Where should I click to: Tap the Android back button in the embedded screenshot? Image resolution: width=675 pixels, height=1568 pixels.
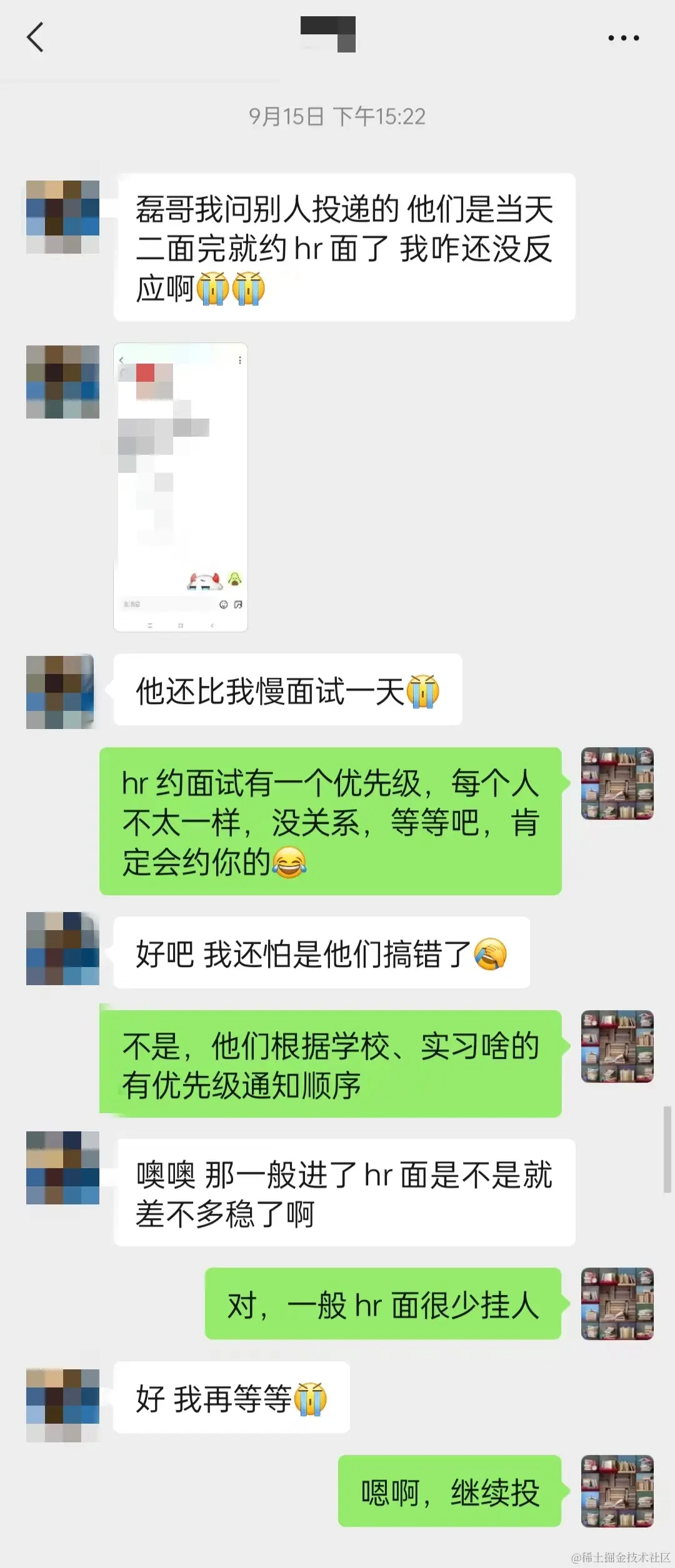[212, 625]
